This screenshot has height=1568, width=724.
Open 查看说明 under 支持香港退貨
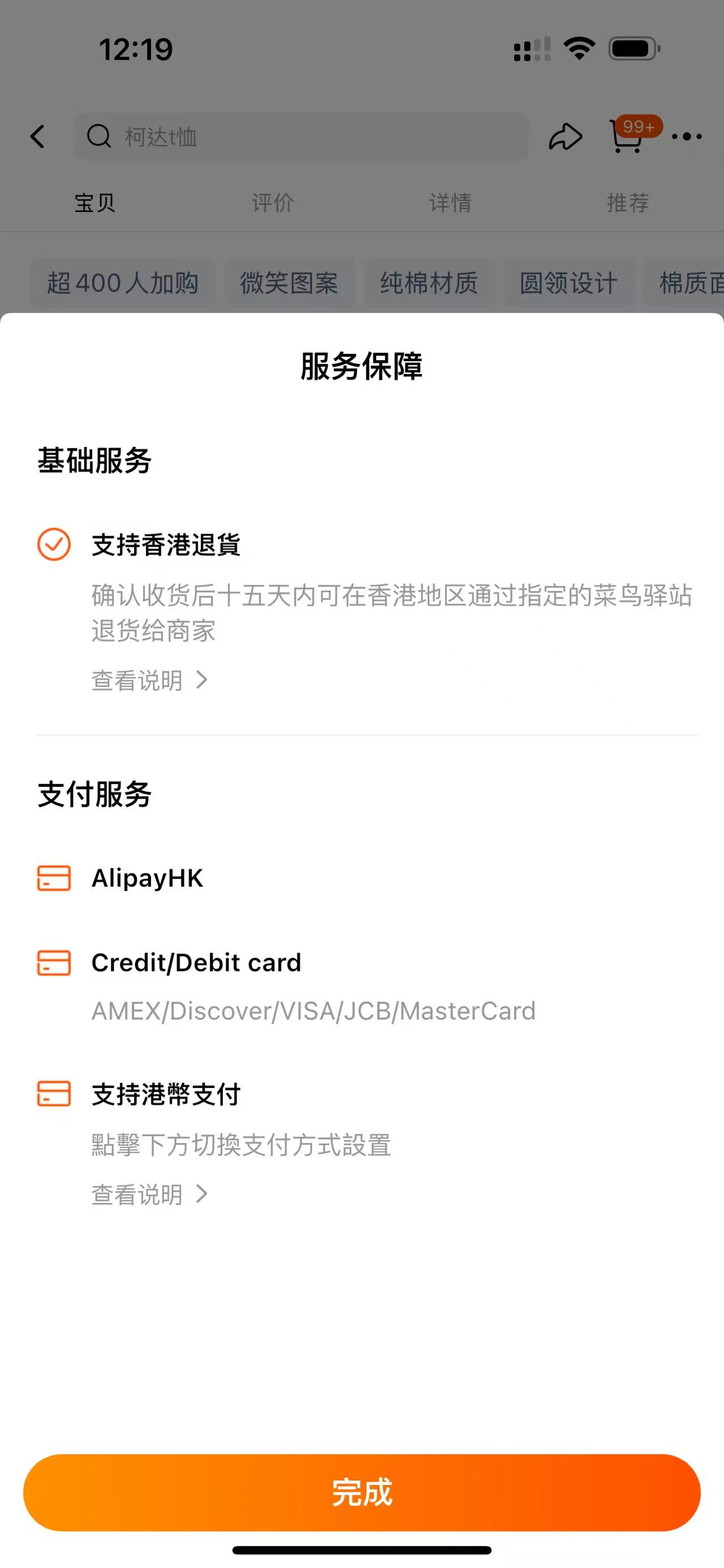point(149,680)
